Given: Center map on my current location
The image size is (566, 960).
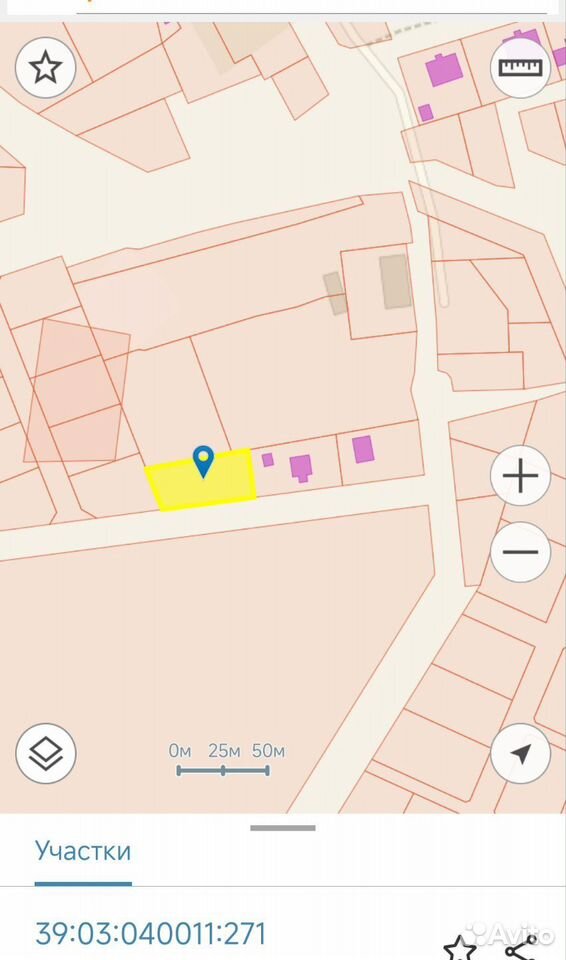Looking at the screenshot, I should click(x=521, y=754).
